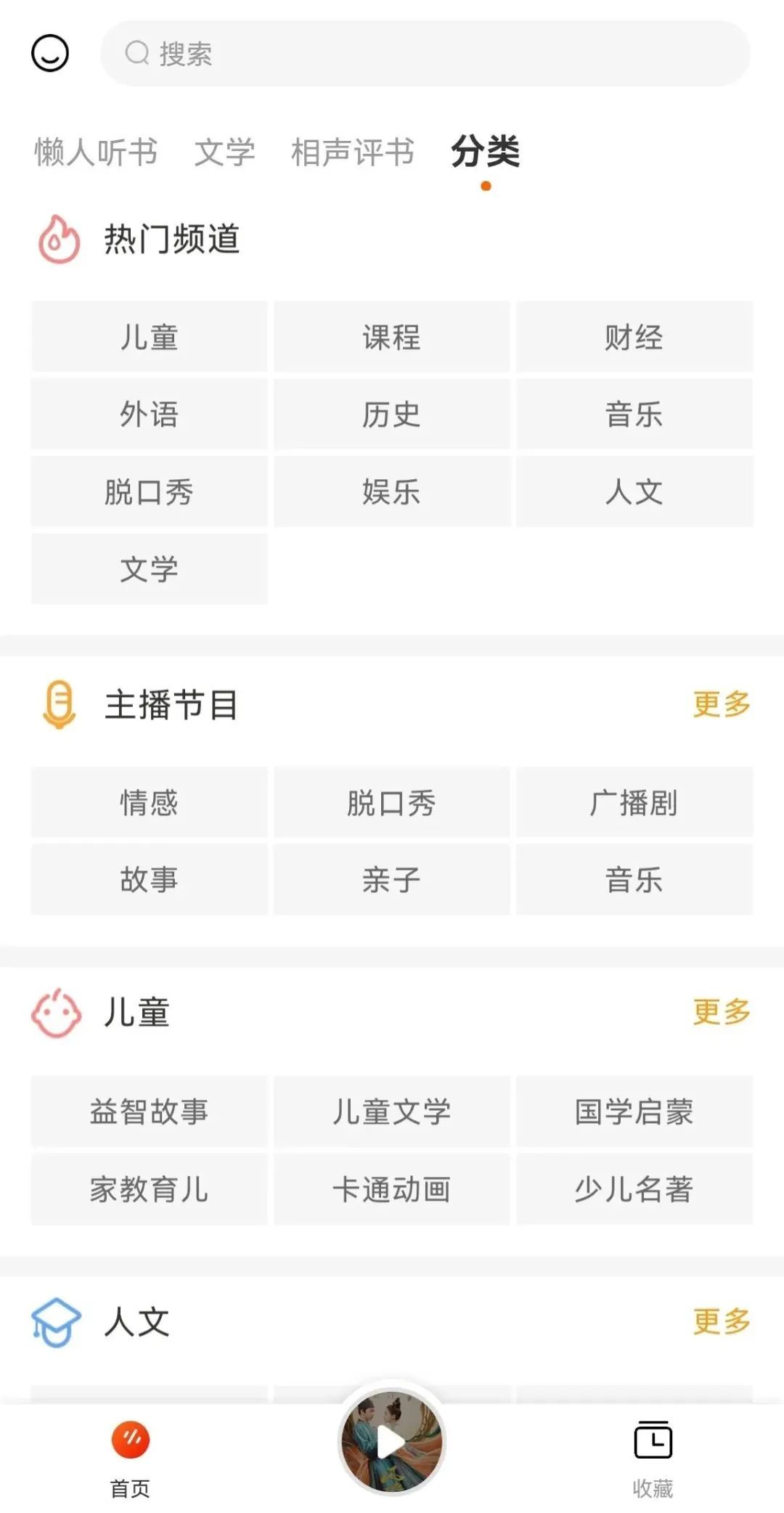Switch to the 懒人听书 tab
Viewport: 784px width, 1513px height.
[x=96, y=152]
